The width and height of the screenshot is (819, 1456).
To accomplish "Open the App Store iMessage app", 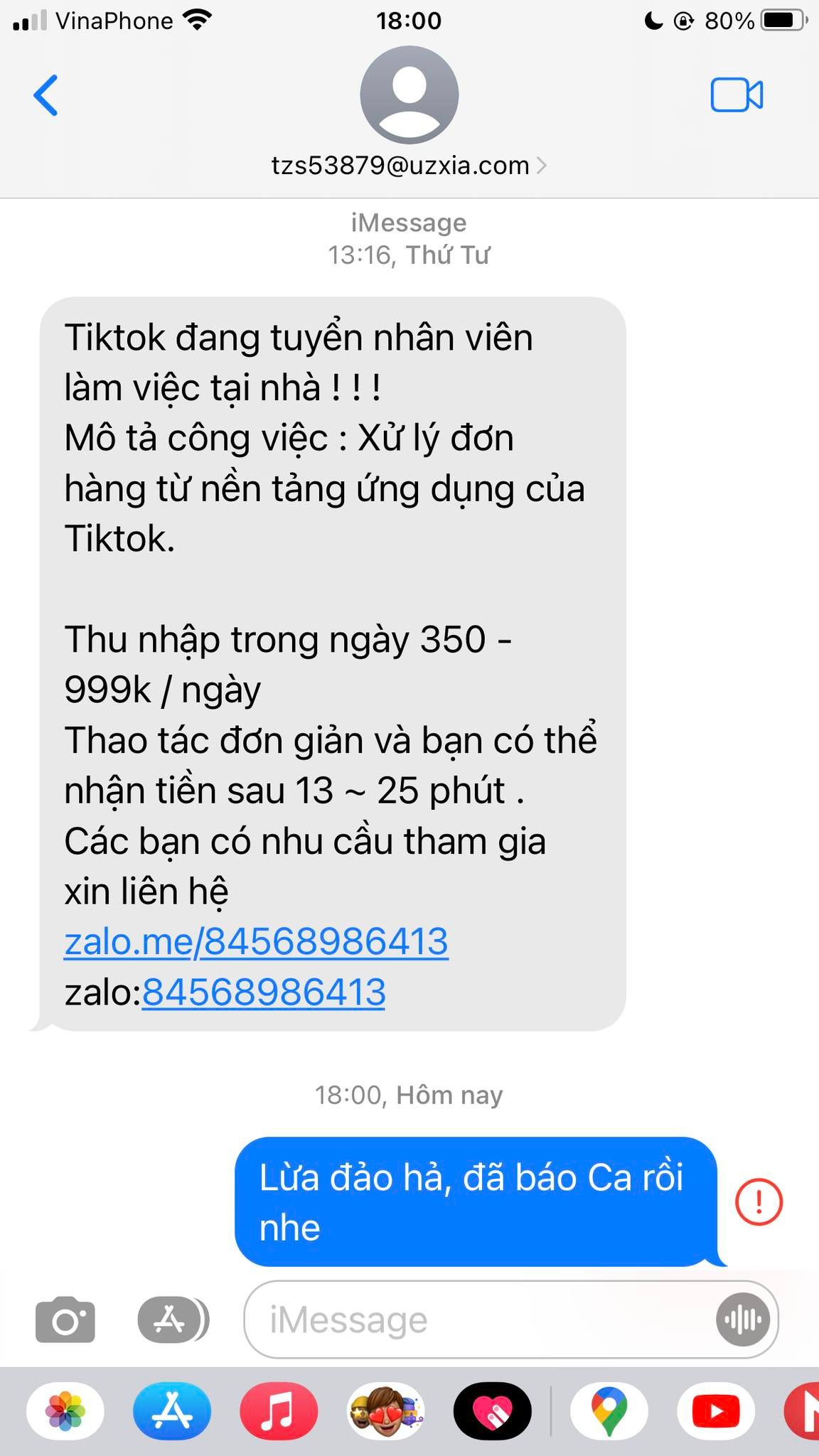I will tap(172, 1411).
